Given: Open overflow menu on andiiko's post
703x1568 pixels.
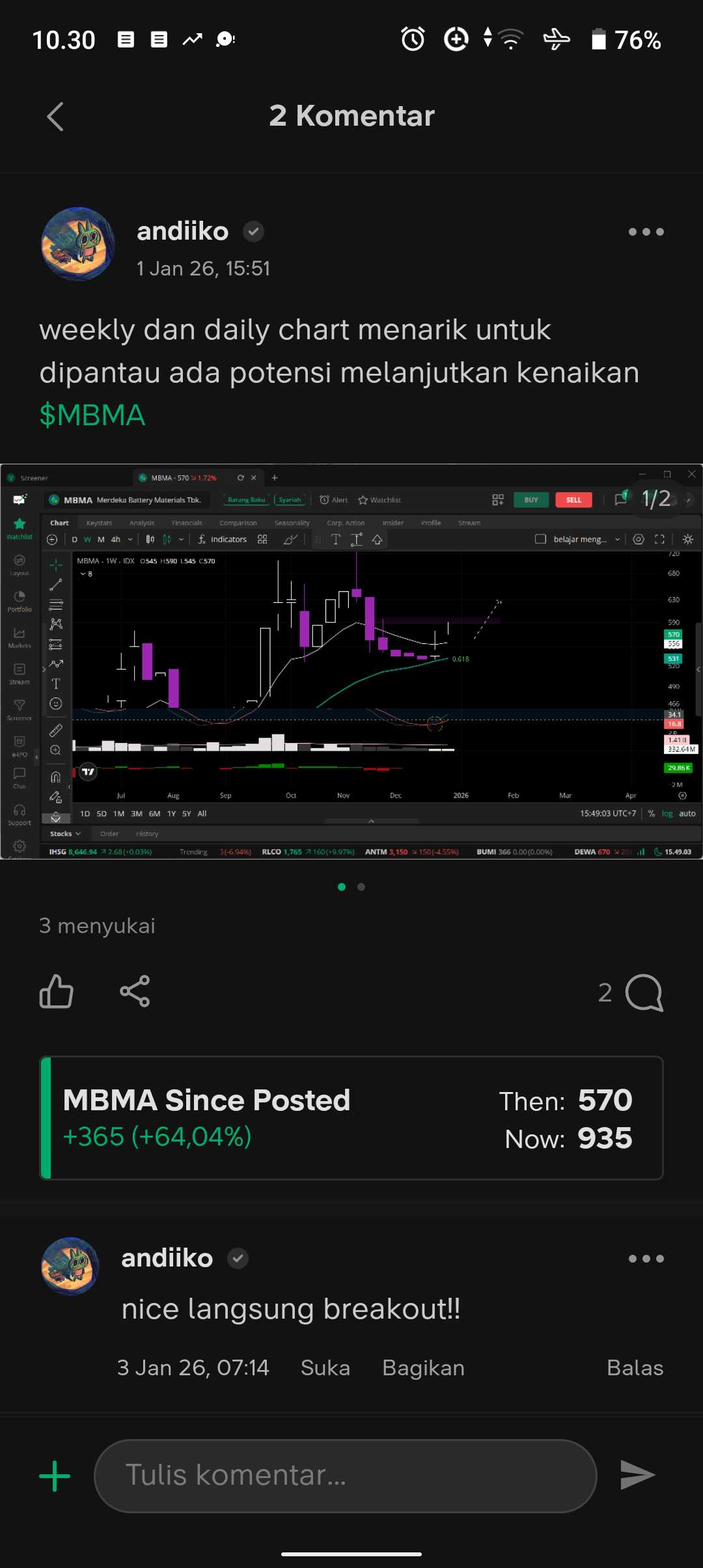Looking at the screenshot, I should [x=646, y=232].
